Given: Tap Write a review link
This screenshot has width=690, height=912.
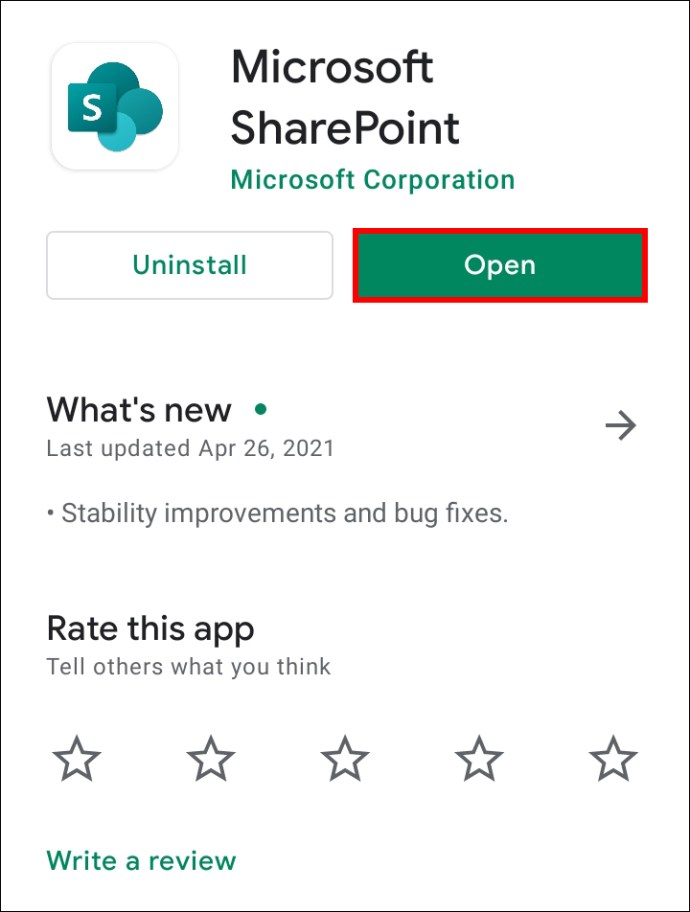Looking at the screenshot, I should [x=141, y=860].
